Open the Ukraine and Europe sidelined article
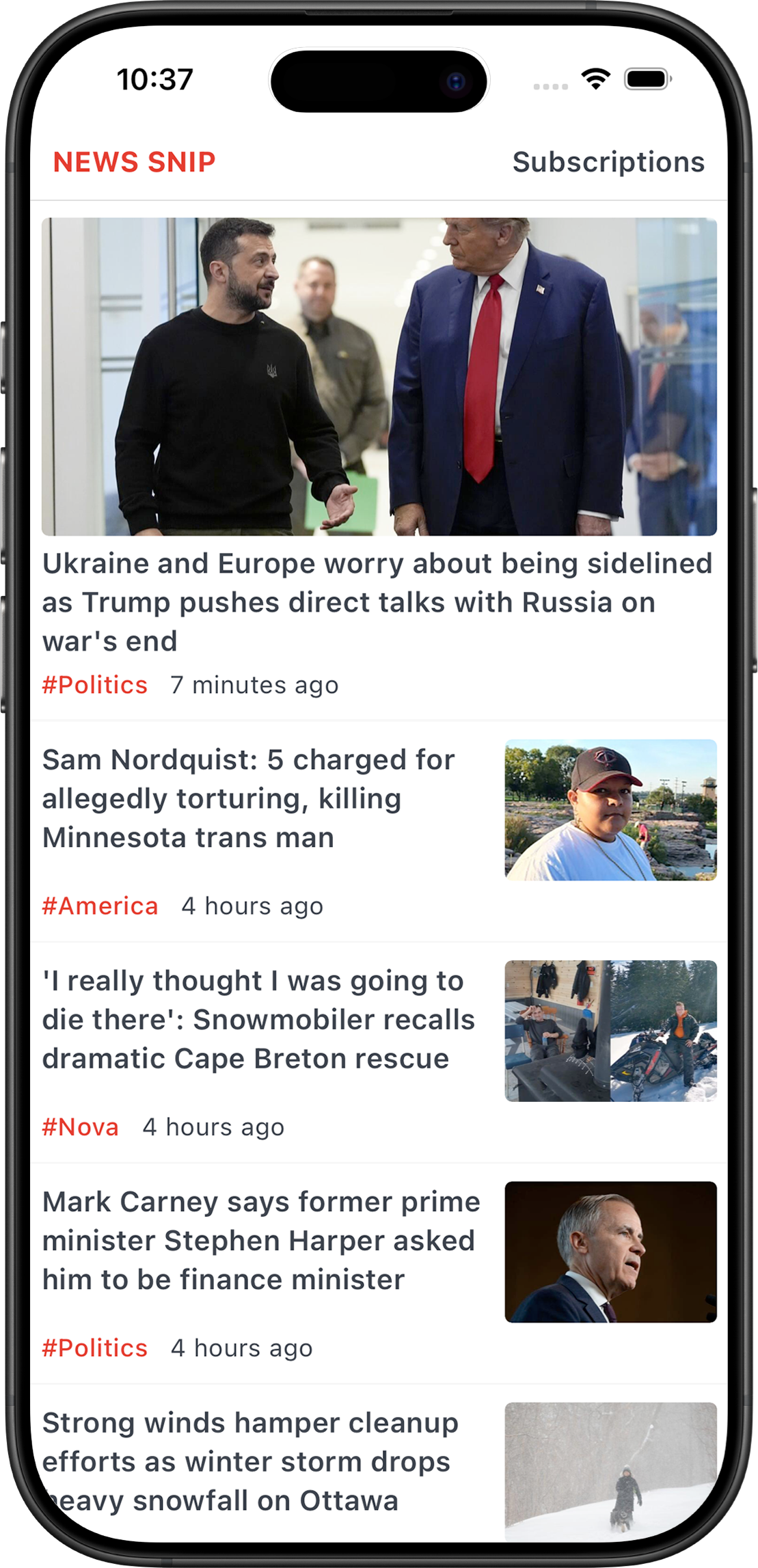Image resolution: width=758 pixels, height=1568 pixels. click(377, 602)
